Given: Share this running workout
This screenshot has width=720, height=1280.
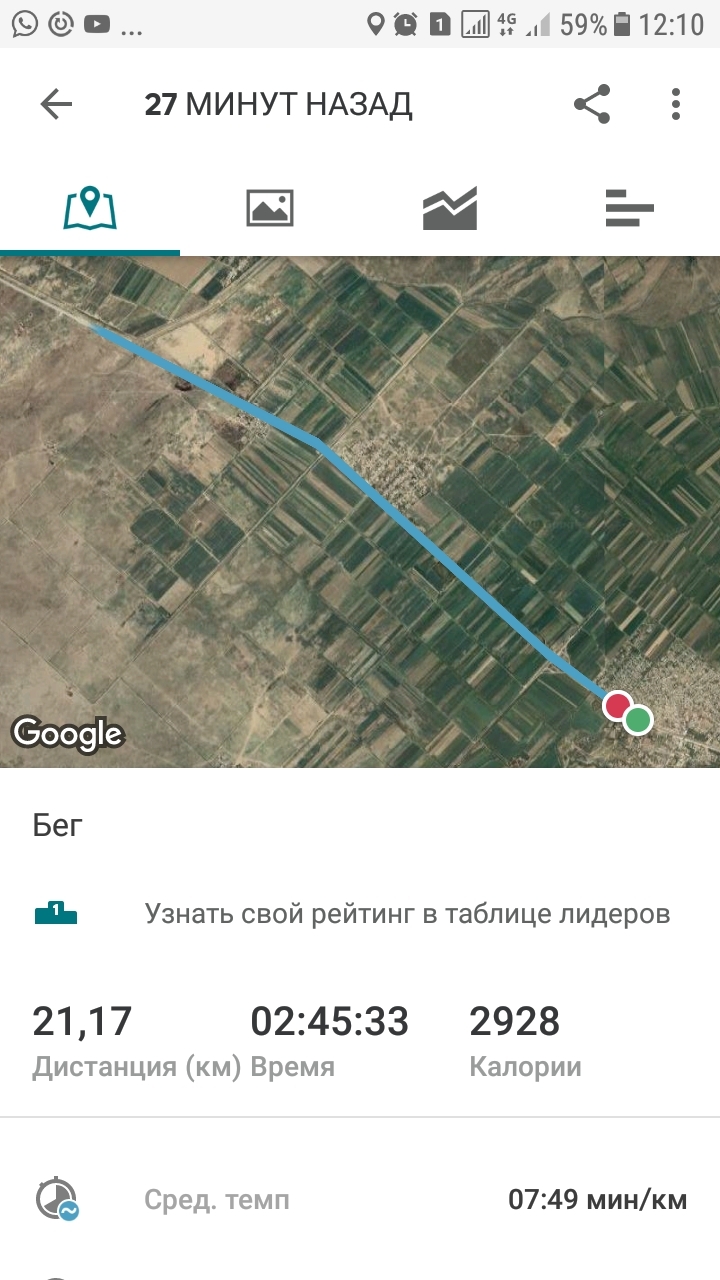Looking at the screenshot, I should [592, 104].
